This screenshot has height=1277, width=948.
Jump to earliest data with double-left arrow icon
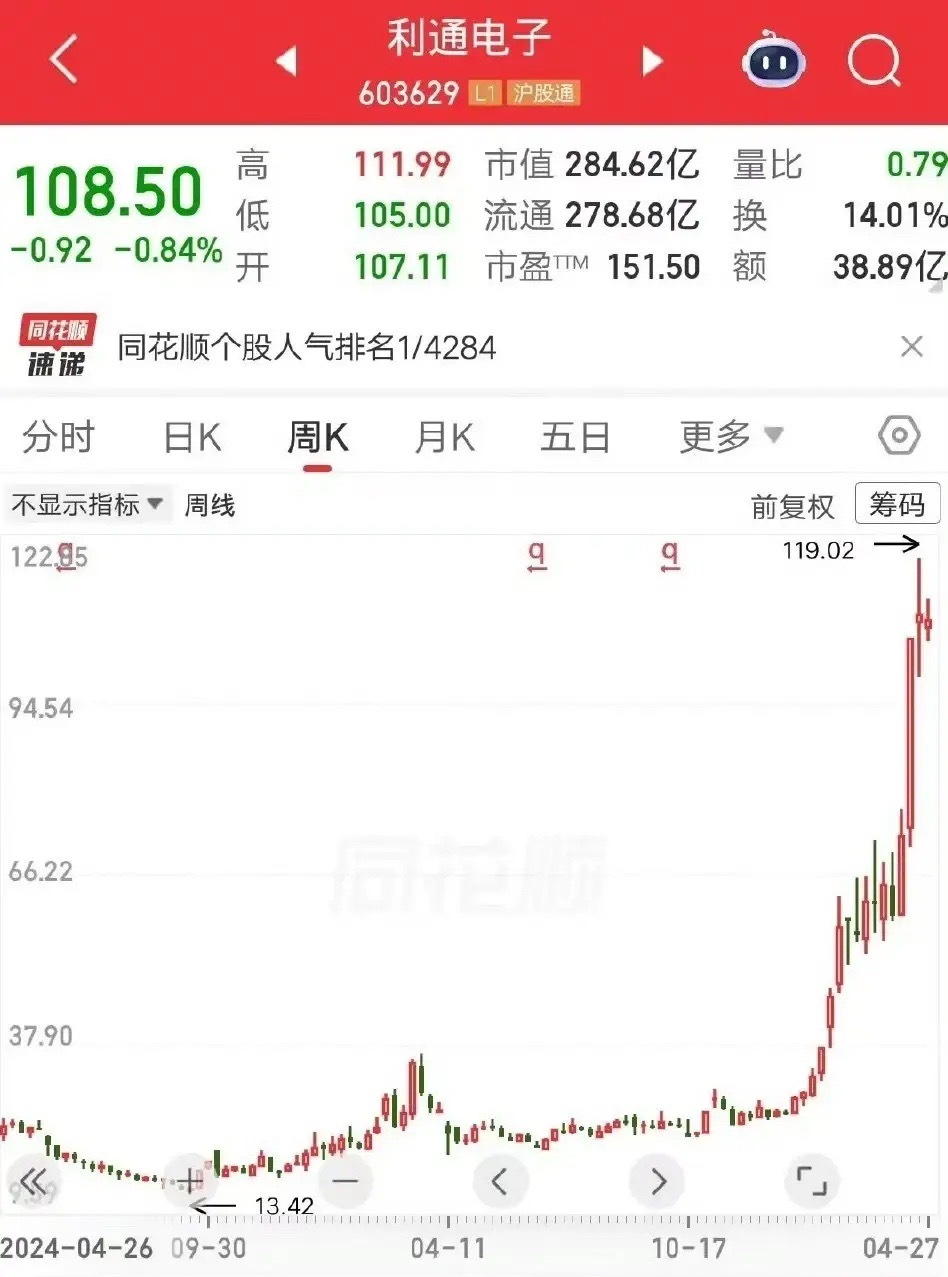click(x=33, y=1181)
